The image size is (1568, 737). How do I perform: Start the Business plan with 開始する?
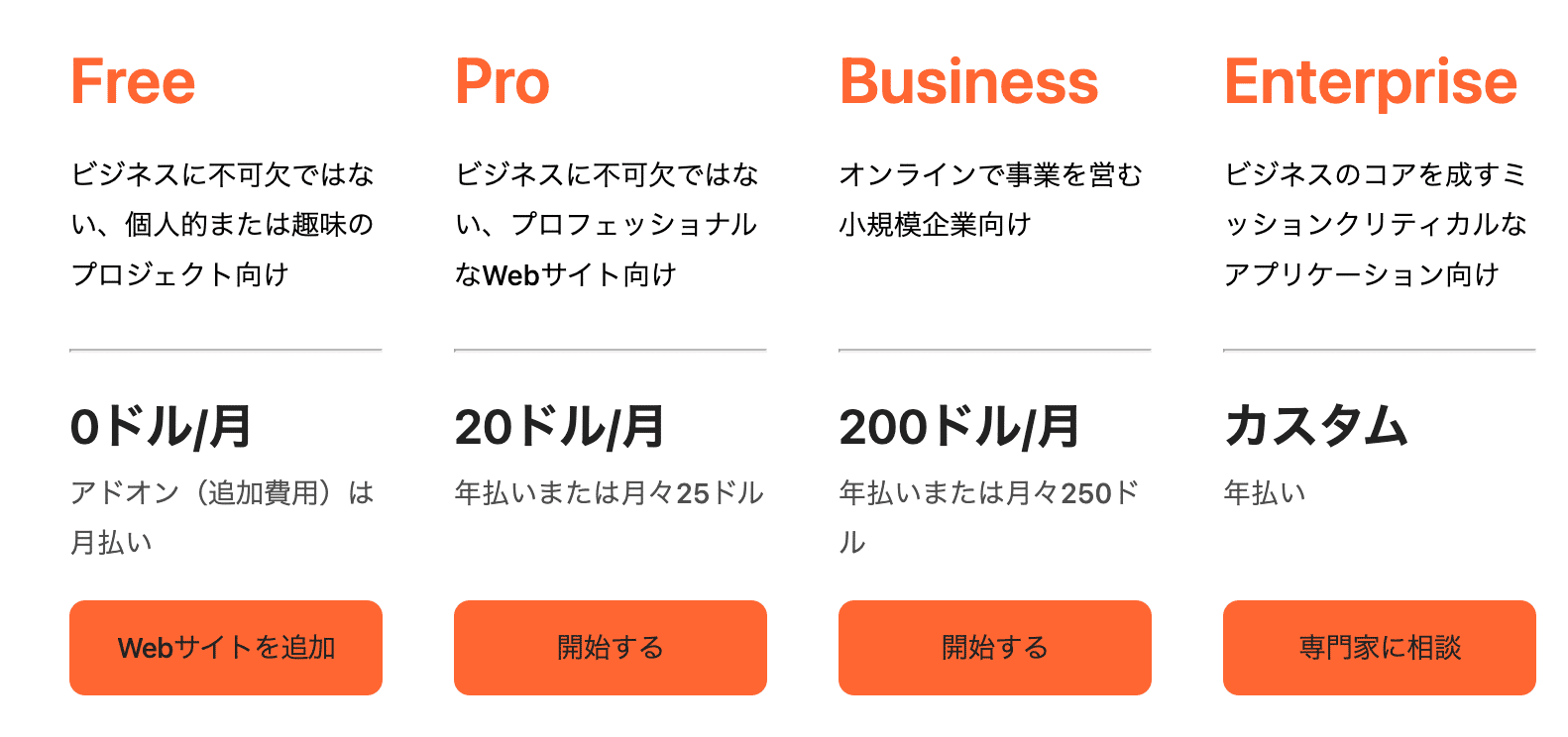point(994,648)
